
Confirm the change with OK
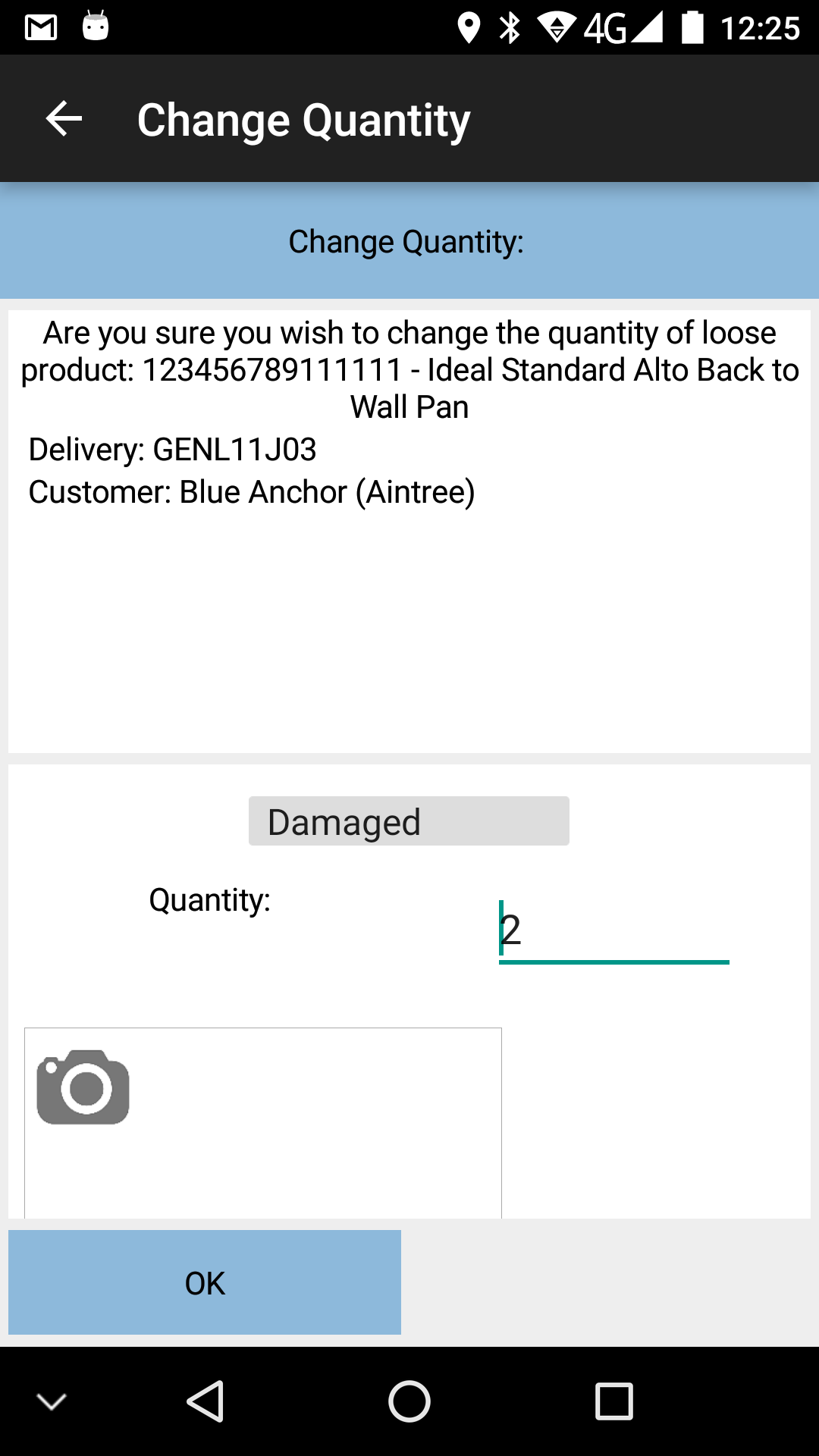(x=205, y=1282)
